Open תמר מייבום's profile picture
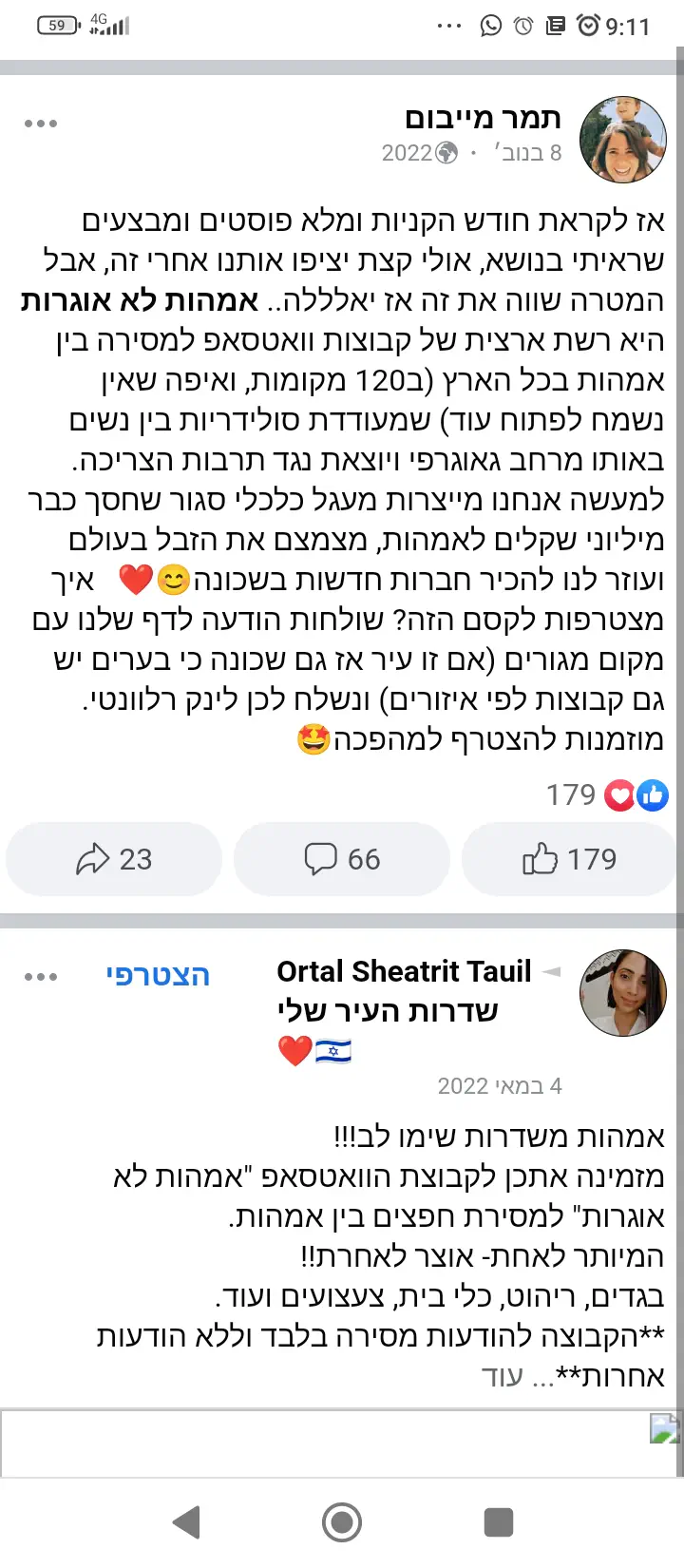Viewport: 684px width, 1568px height. click(622, 139)
